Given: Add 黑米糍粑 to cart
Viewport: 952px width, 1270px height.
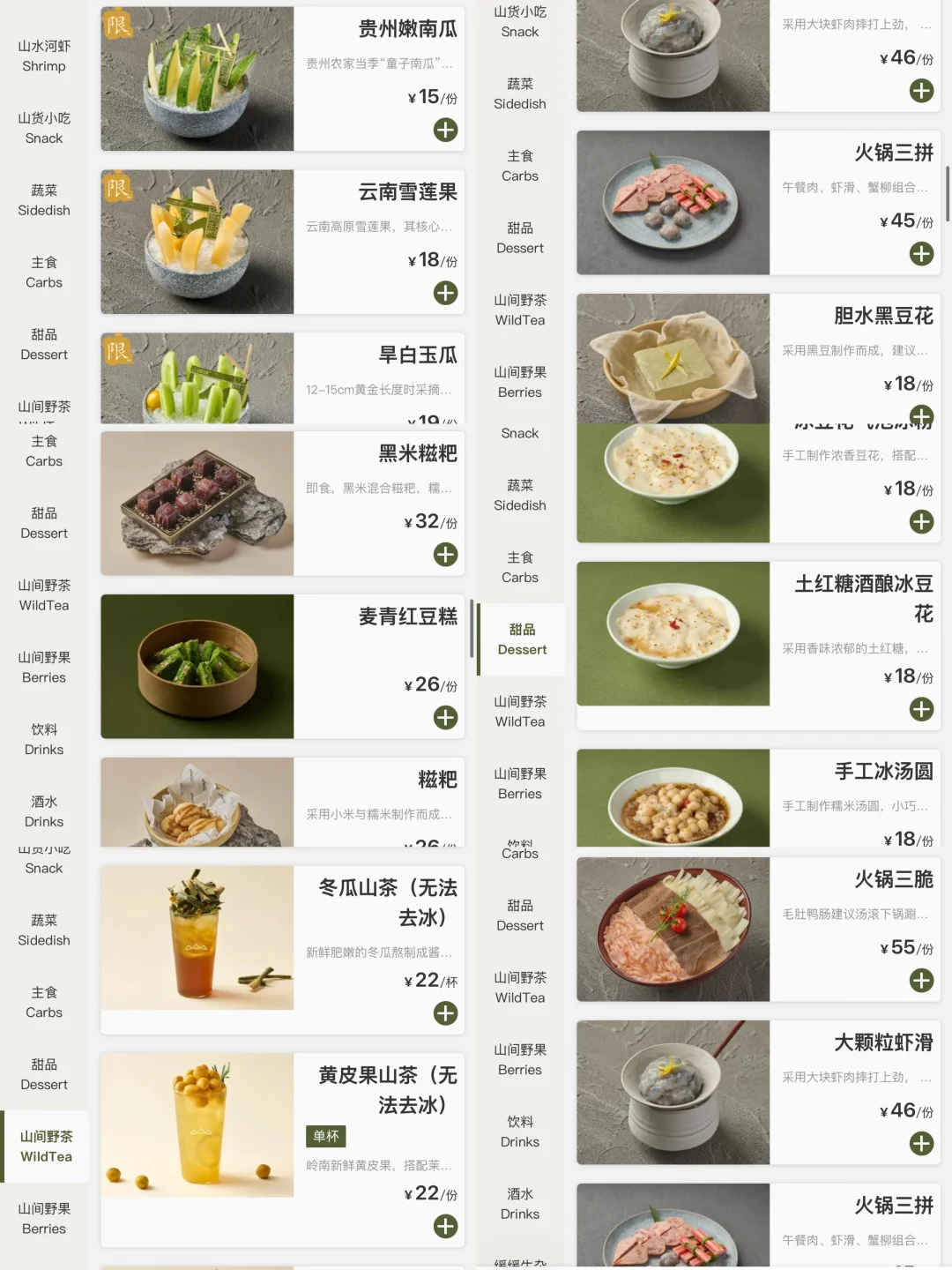Looking at the screenshot, I should [445, 554].
